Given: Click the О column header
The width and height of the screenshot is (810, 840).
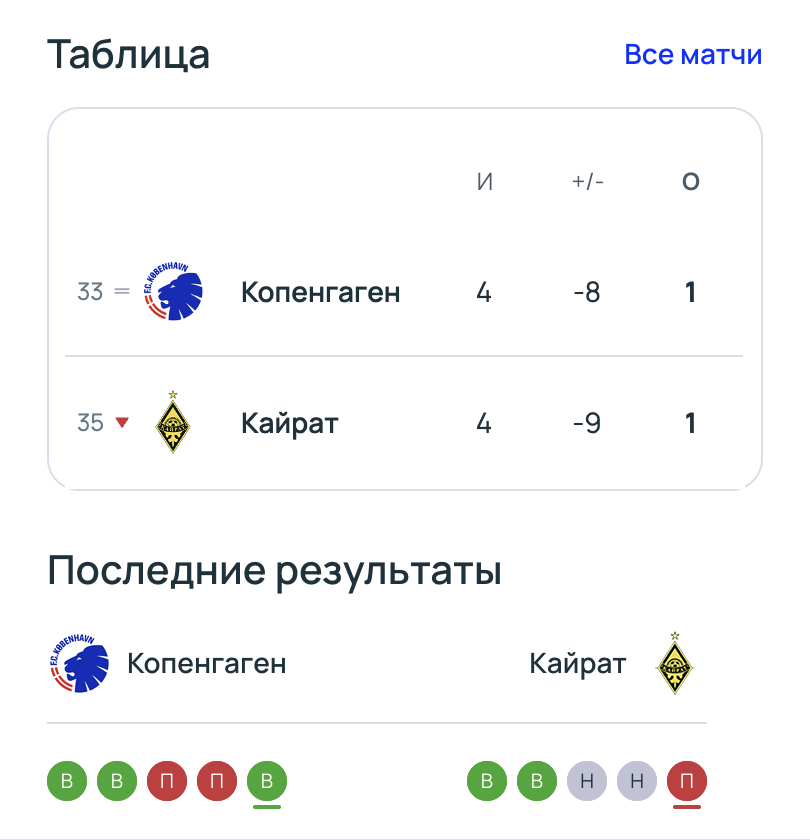Looking at the screenshot, I should 690,180.
